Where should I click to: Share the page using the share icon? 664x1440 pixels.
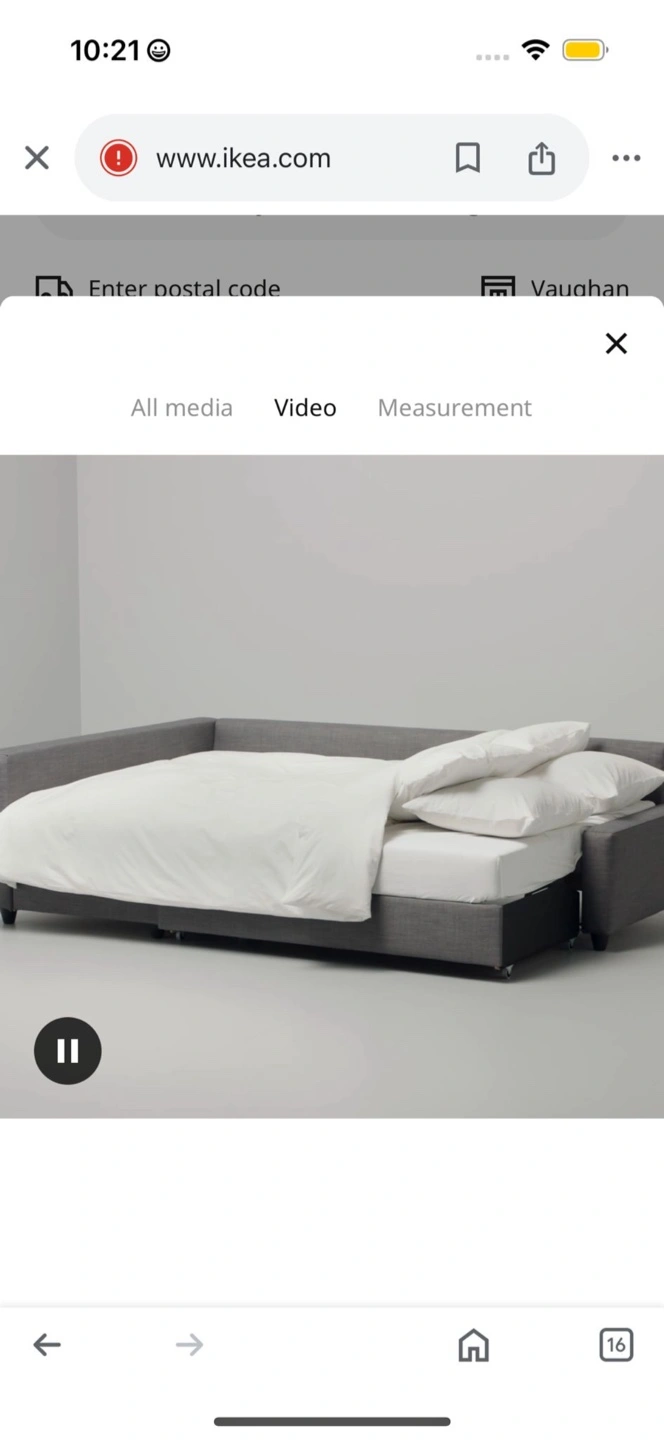[541, 158]
